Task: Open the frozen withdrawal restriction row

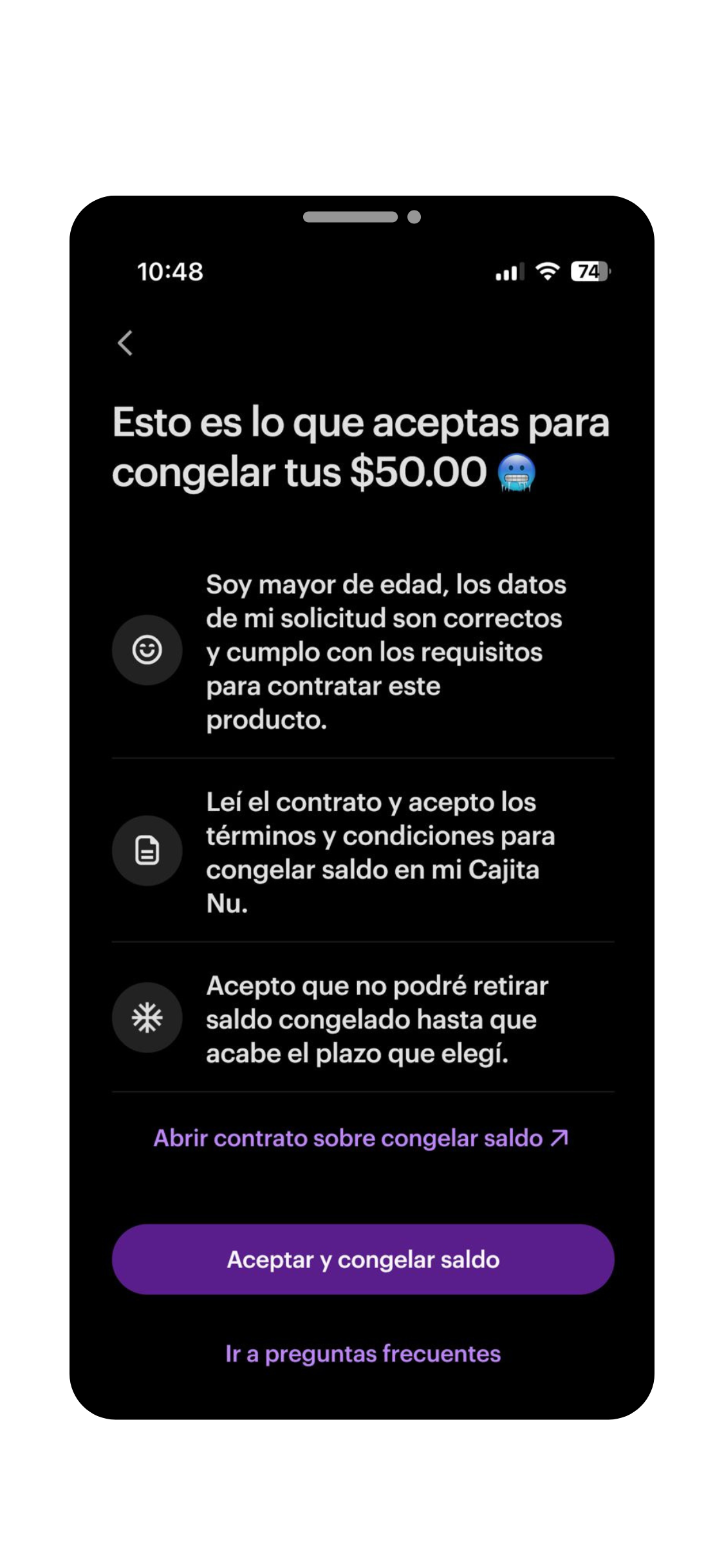Action: (362, 1019)
